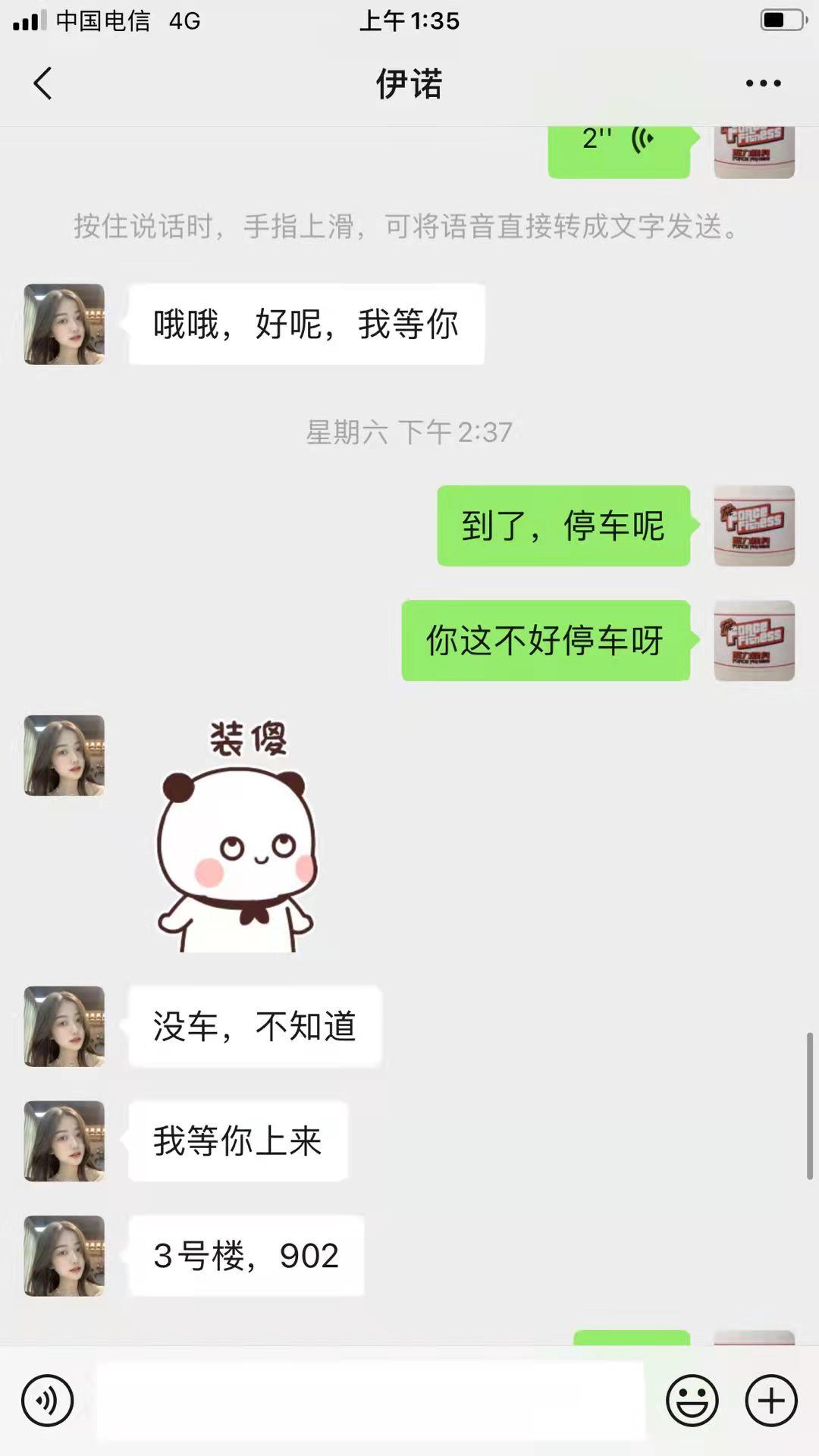Open the plus attachments menu
The width and height of the screenshot is (819, 1456).
point(771,1401)
